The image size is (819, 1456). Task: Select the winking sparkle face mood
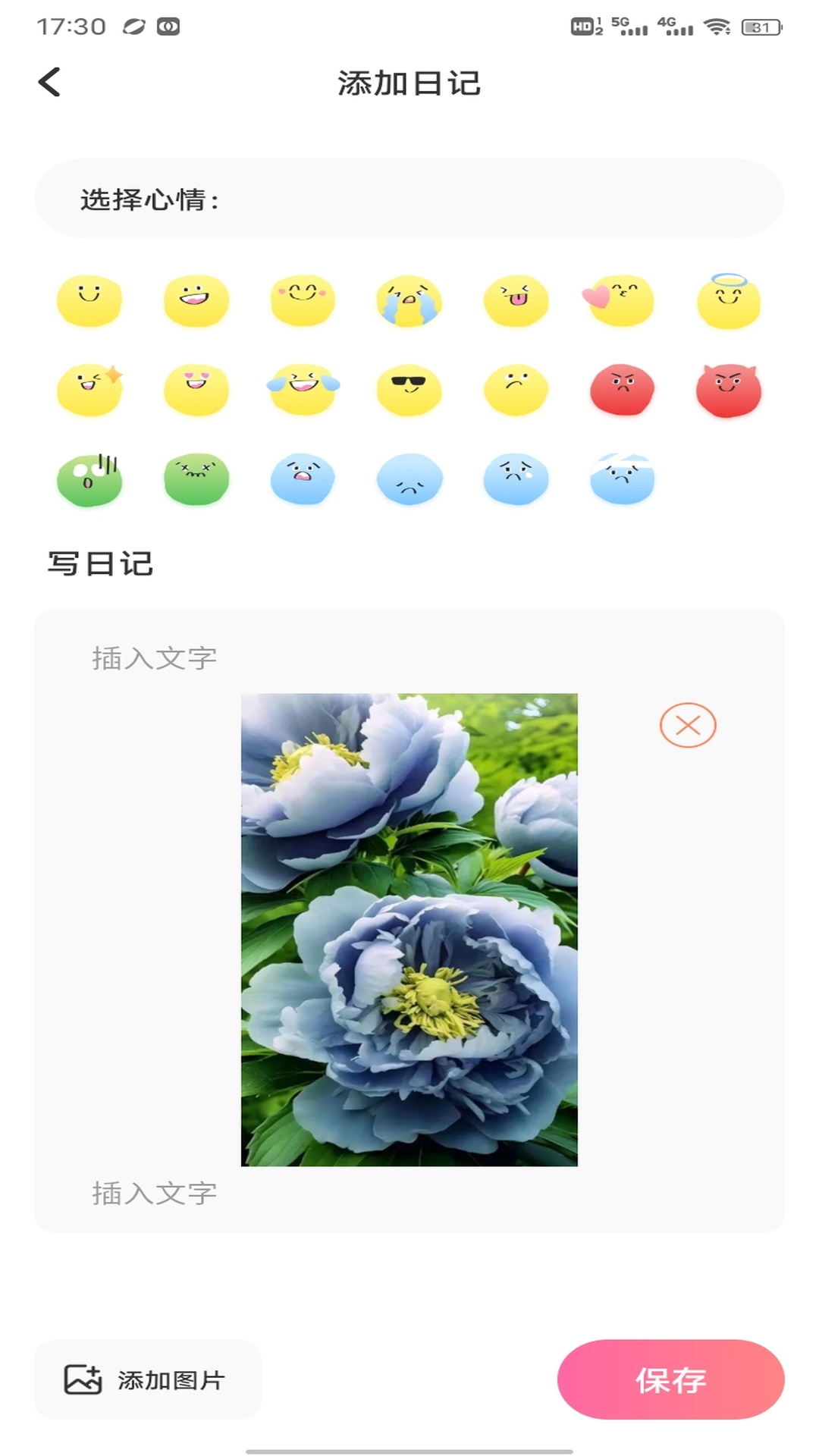[x=89, y=389]
